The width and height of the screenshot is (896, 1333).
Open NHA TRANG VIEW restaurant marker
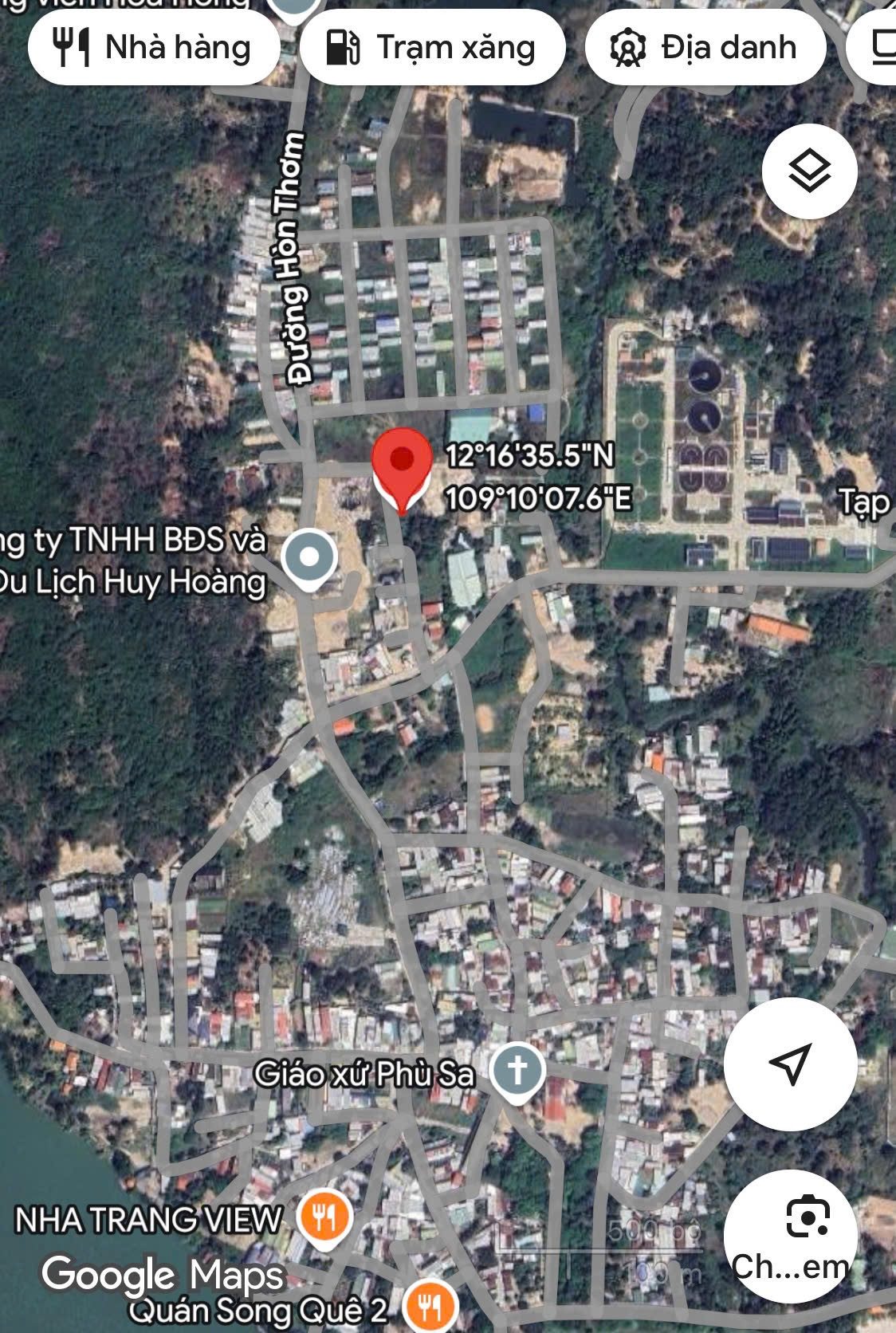point(324,1220)
